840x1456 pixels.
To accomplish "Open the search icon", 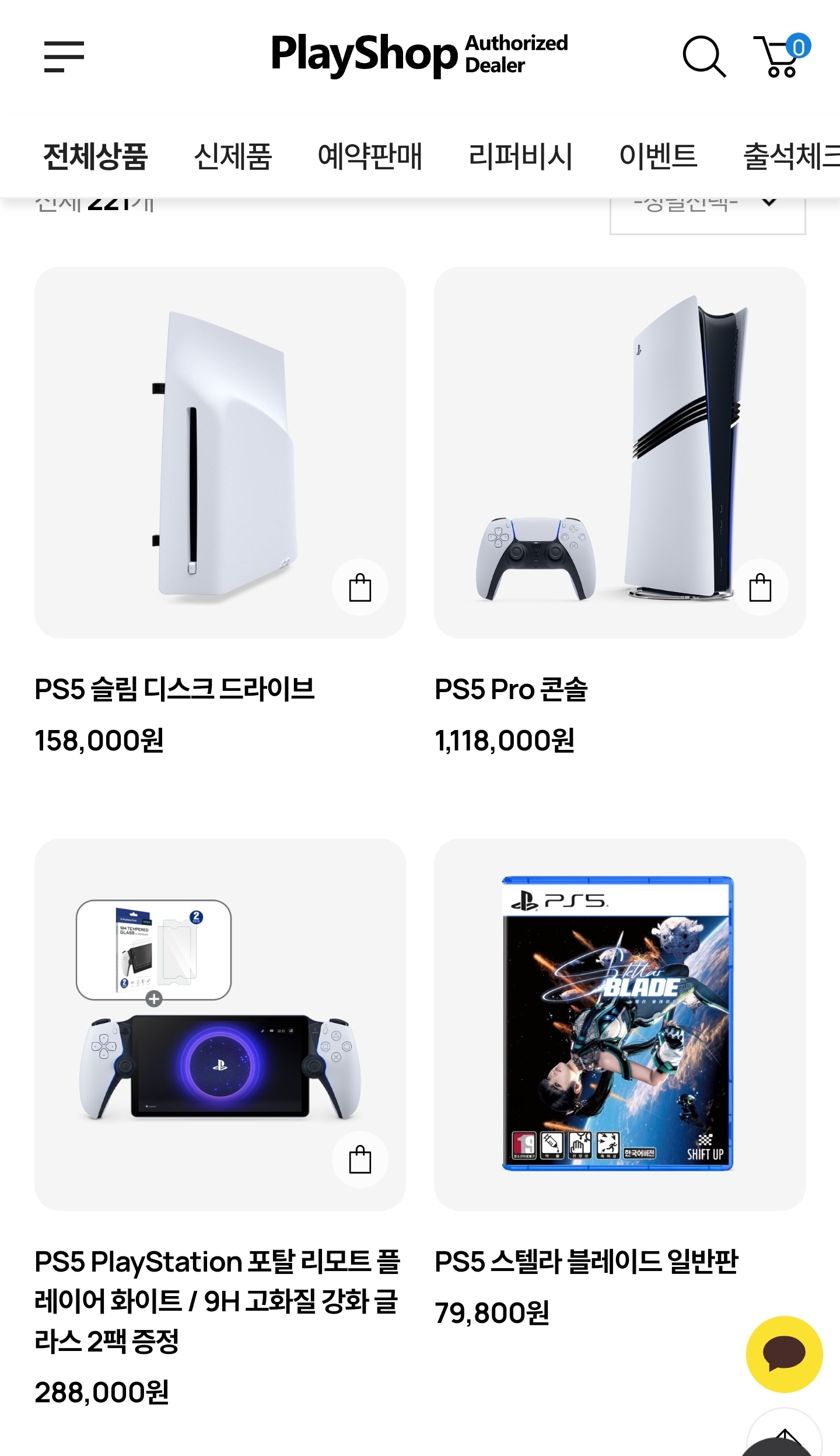I will click(704, 57).
